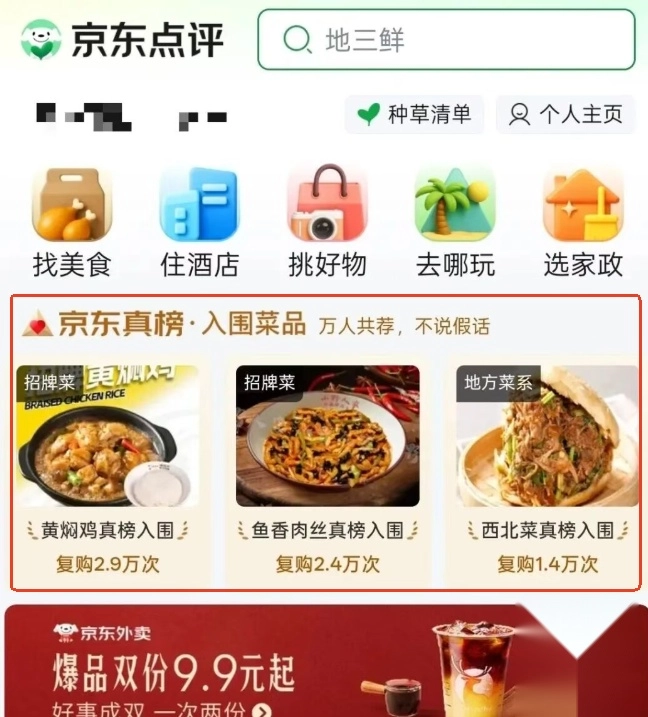Open the 种草清单 list

(414, 115)
